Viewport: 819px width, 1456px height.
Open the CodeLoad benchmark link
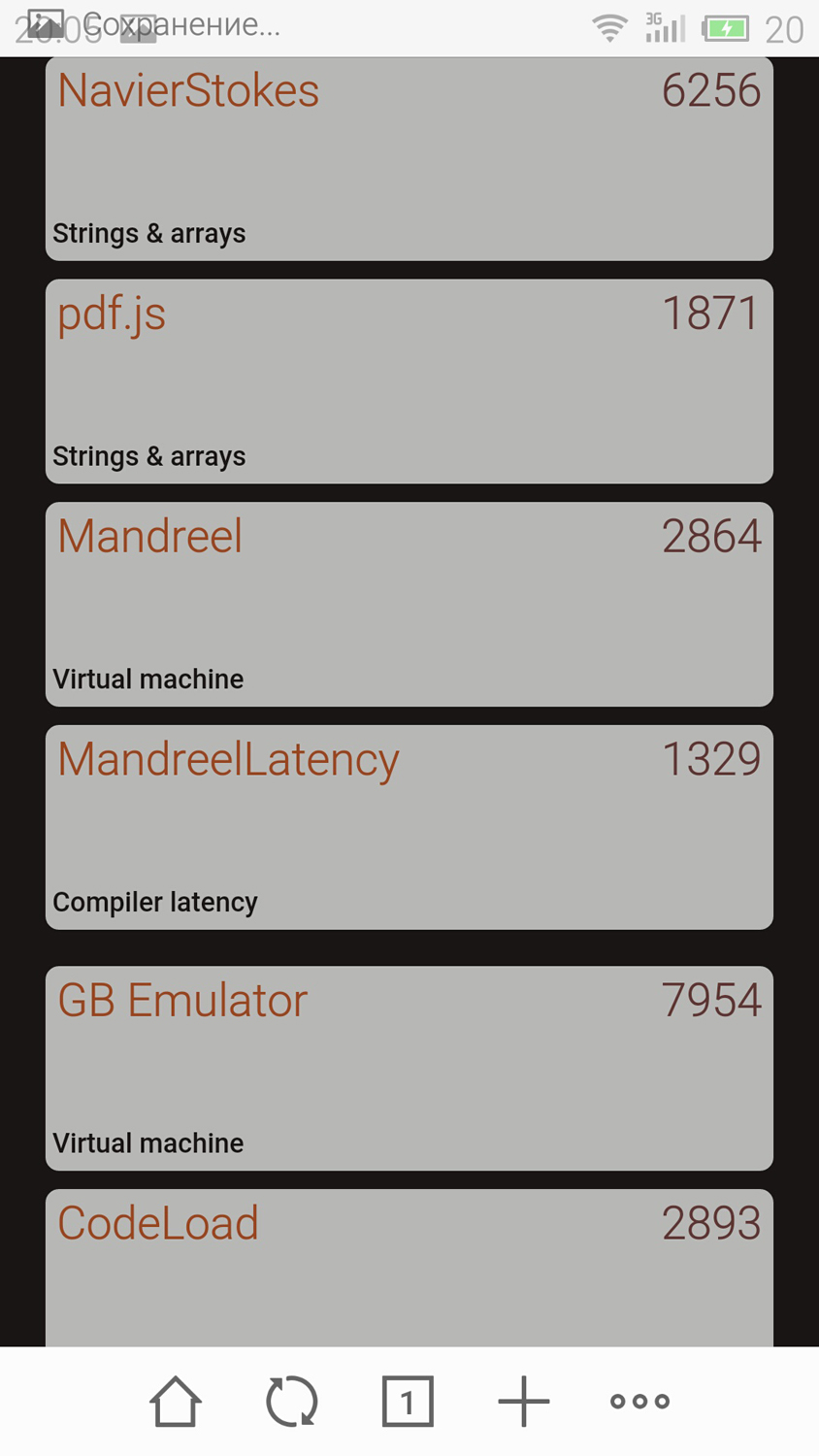(x=158, y=1223)
